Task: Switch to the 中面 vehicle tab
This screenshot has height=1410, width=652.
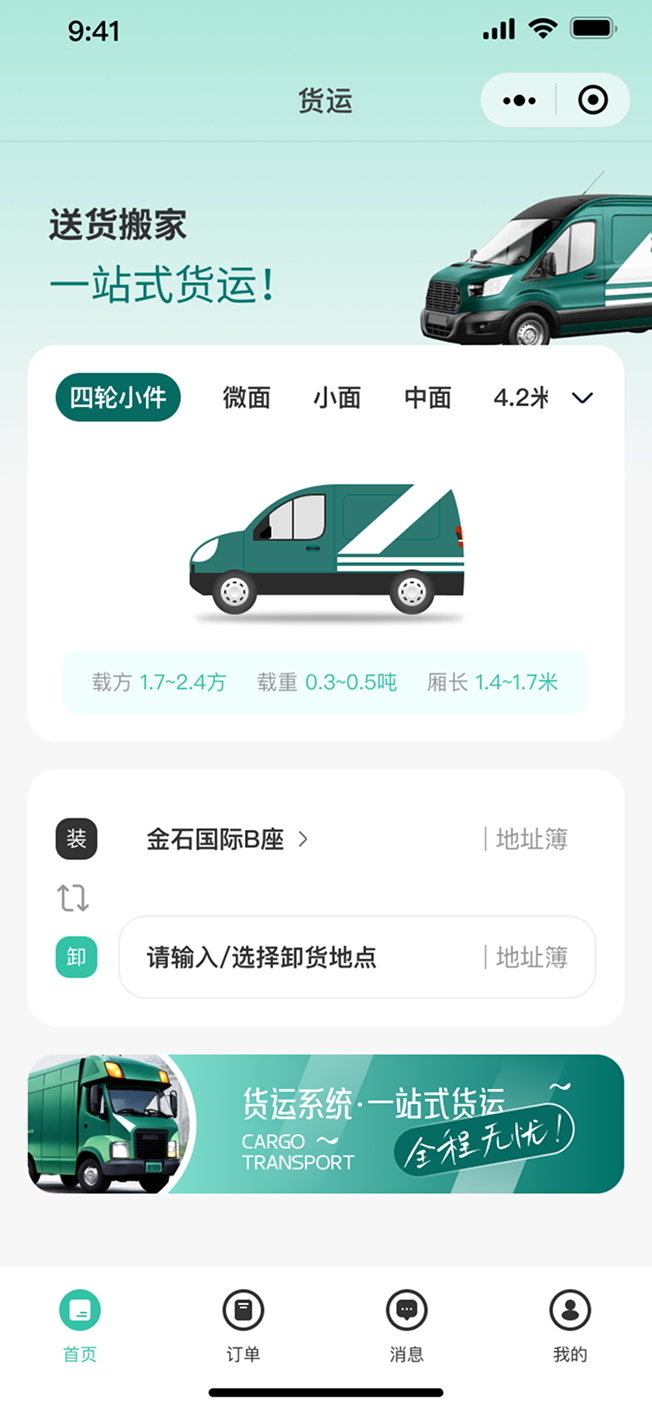Action: click(428, 398)
